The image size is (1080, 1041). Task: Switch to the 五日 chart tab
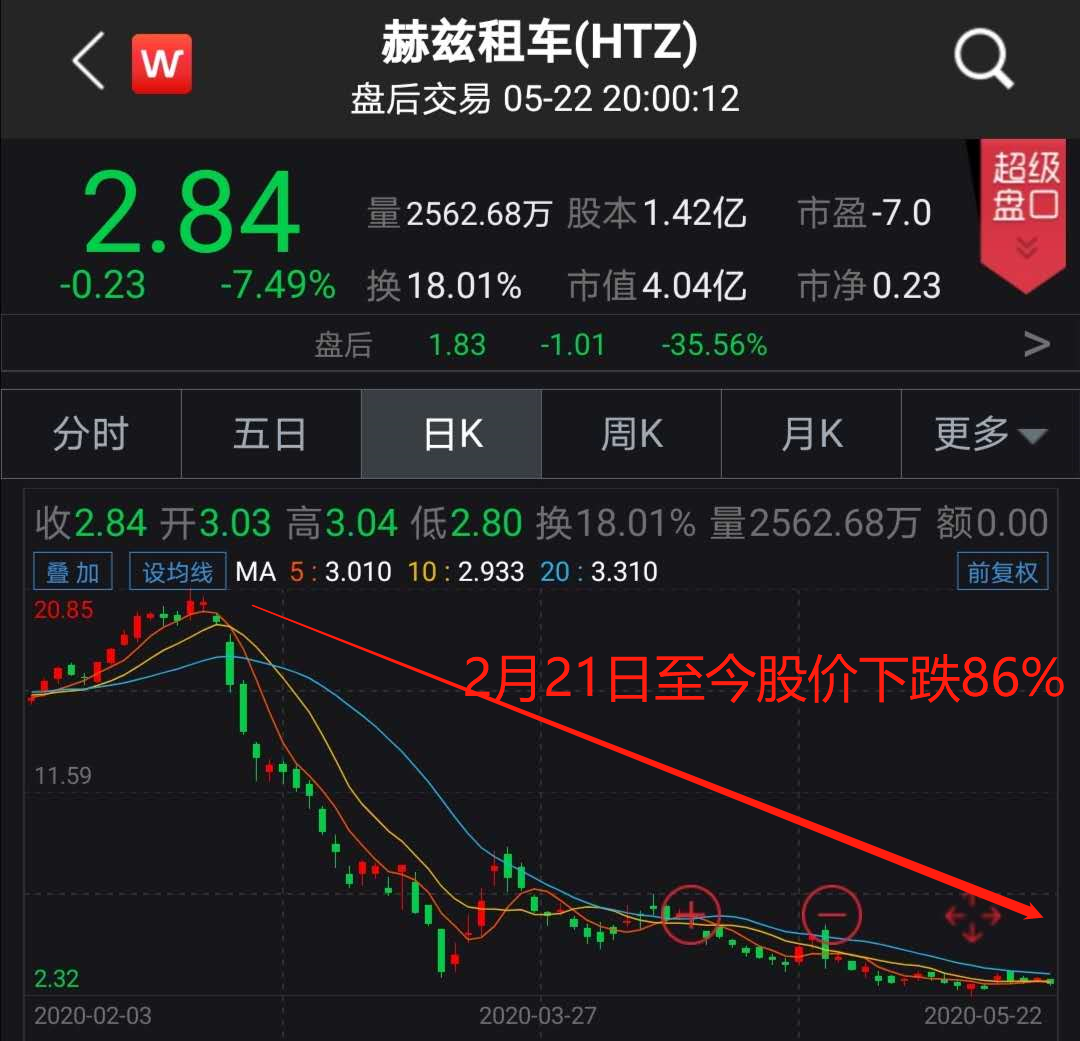click(x=270, y=434)
